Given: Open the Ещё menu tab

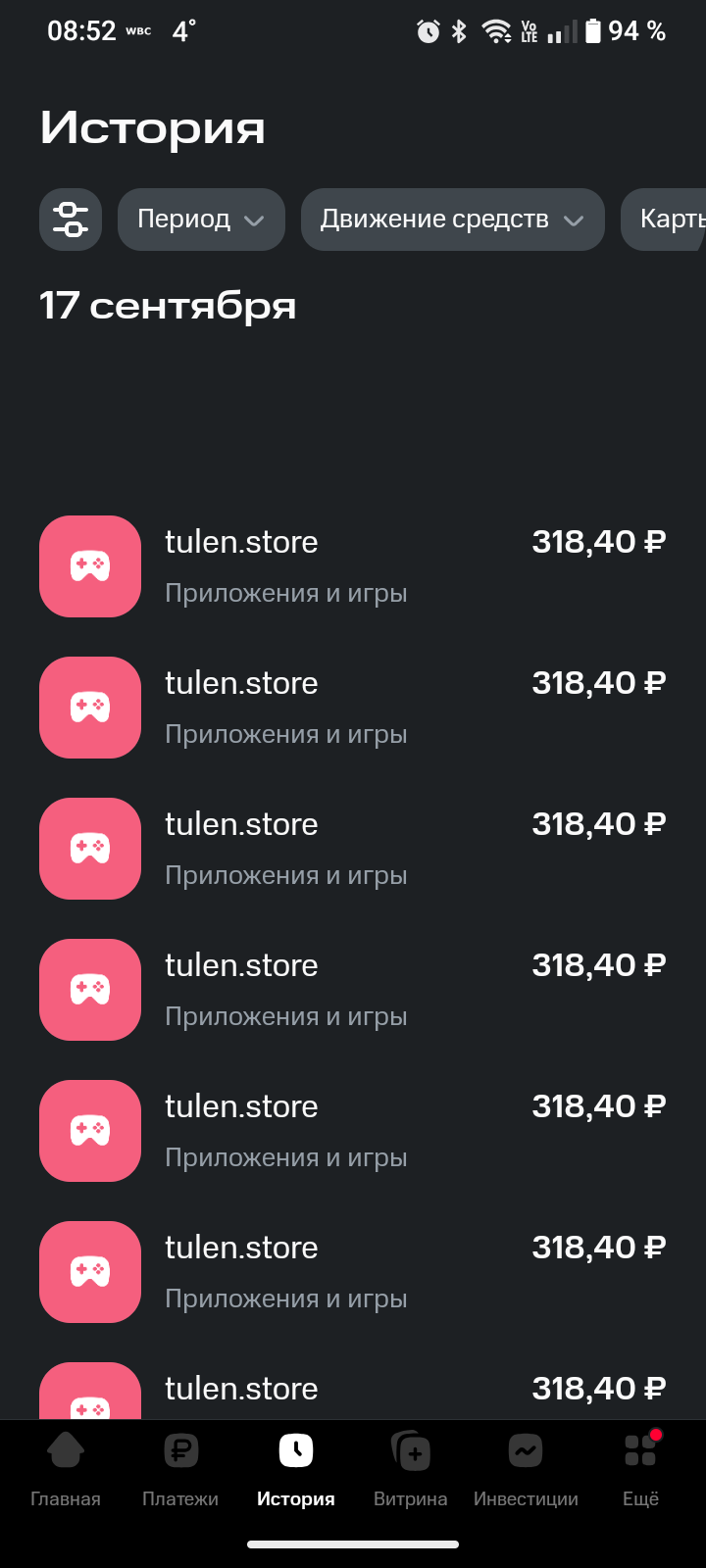Looking at the screenshot, I should click(x=640, y=1470).
